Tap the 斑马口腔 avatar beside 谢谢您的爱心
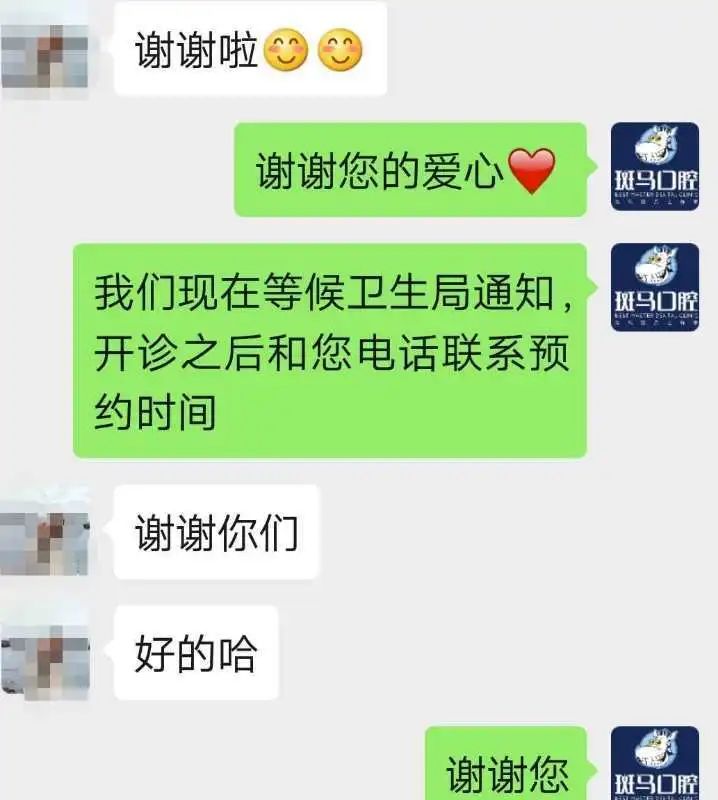 [x=655, y=167]
